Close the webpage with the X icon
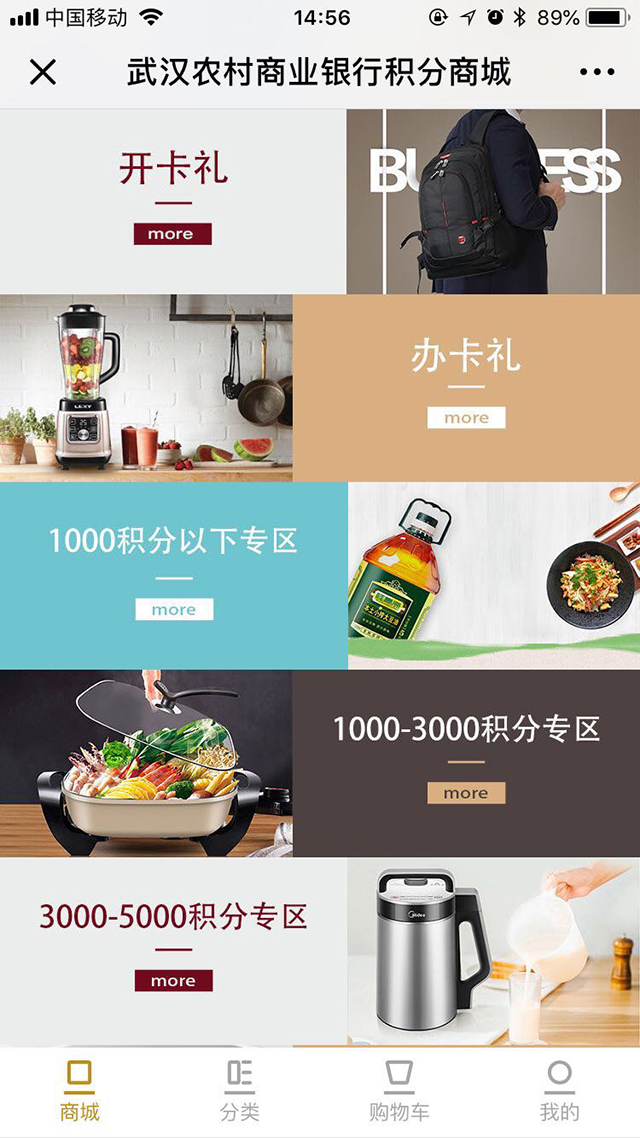This screenshot has height=1138, width=640. tap(43, 72)
